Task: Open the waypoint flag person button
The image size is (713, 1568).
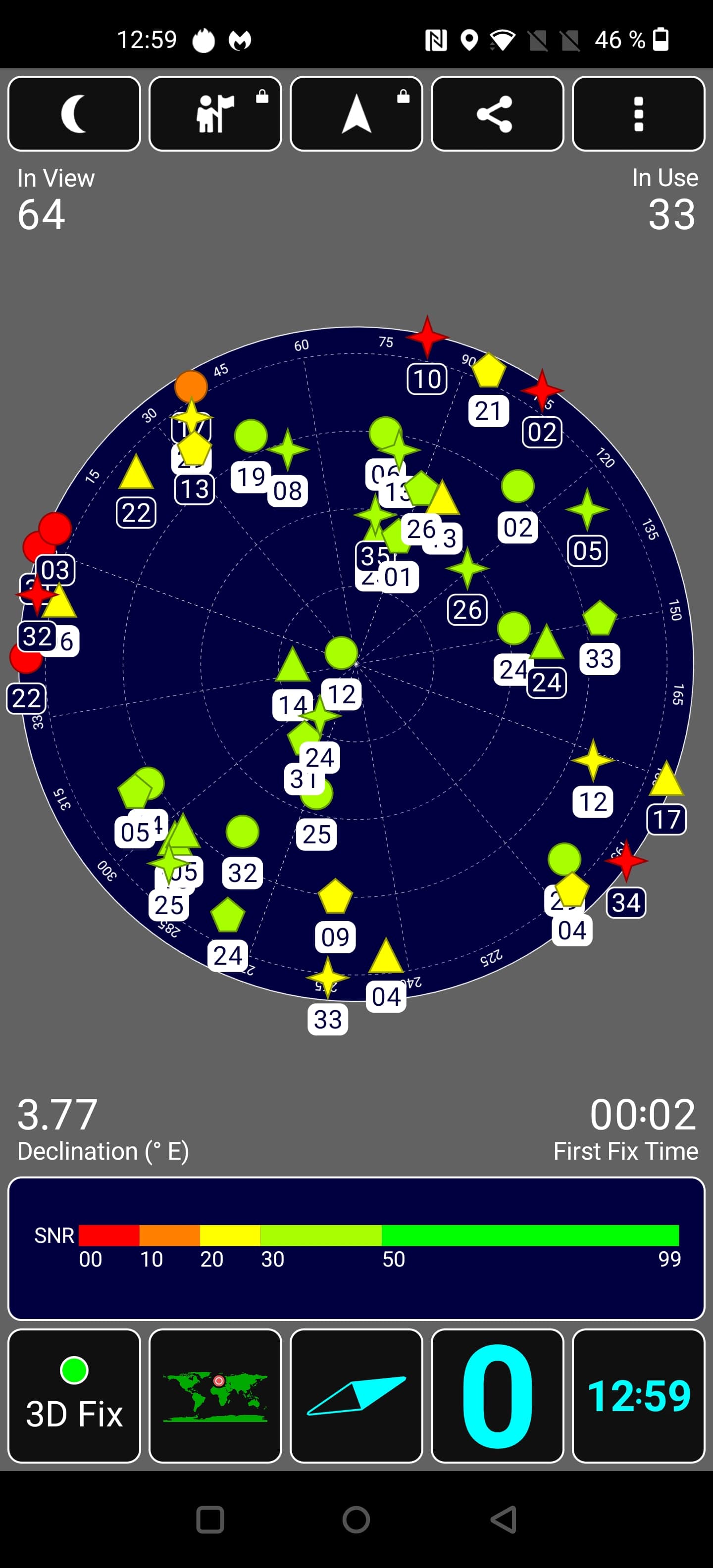Action: coord(215,114)
